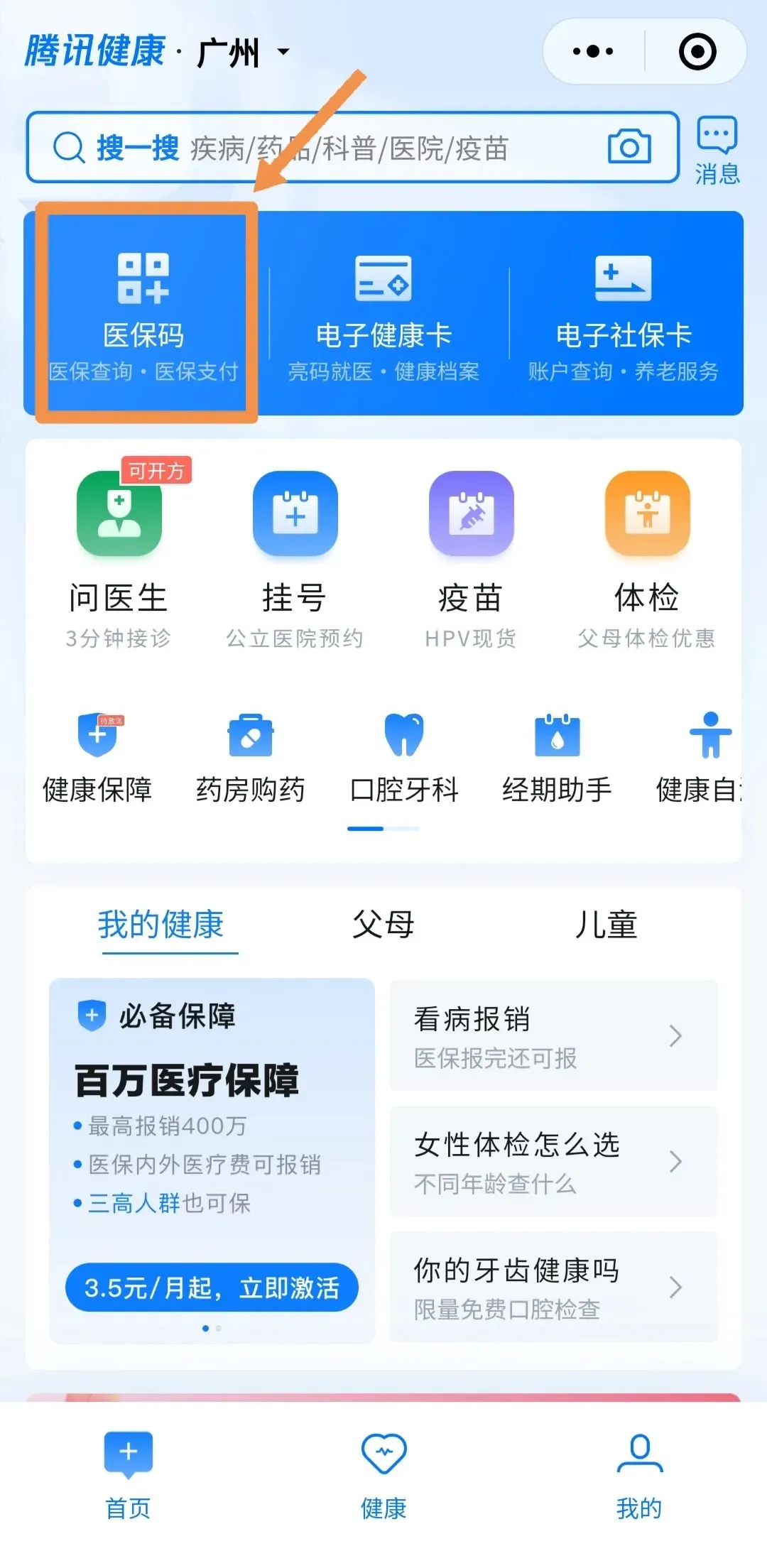This screenshot has height=1568, width=767.
Task: Open camera search in the search bar
Action: click(x=631, y=148)
